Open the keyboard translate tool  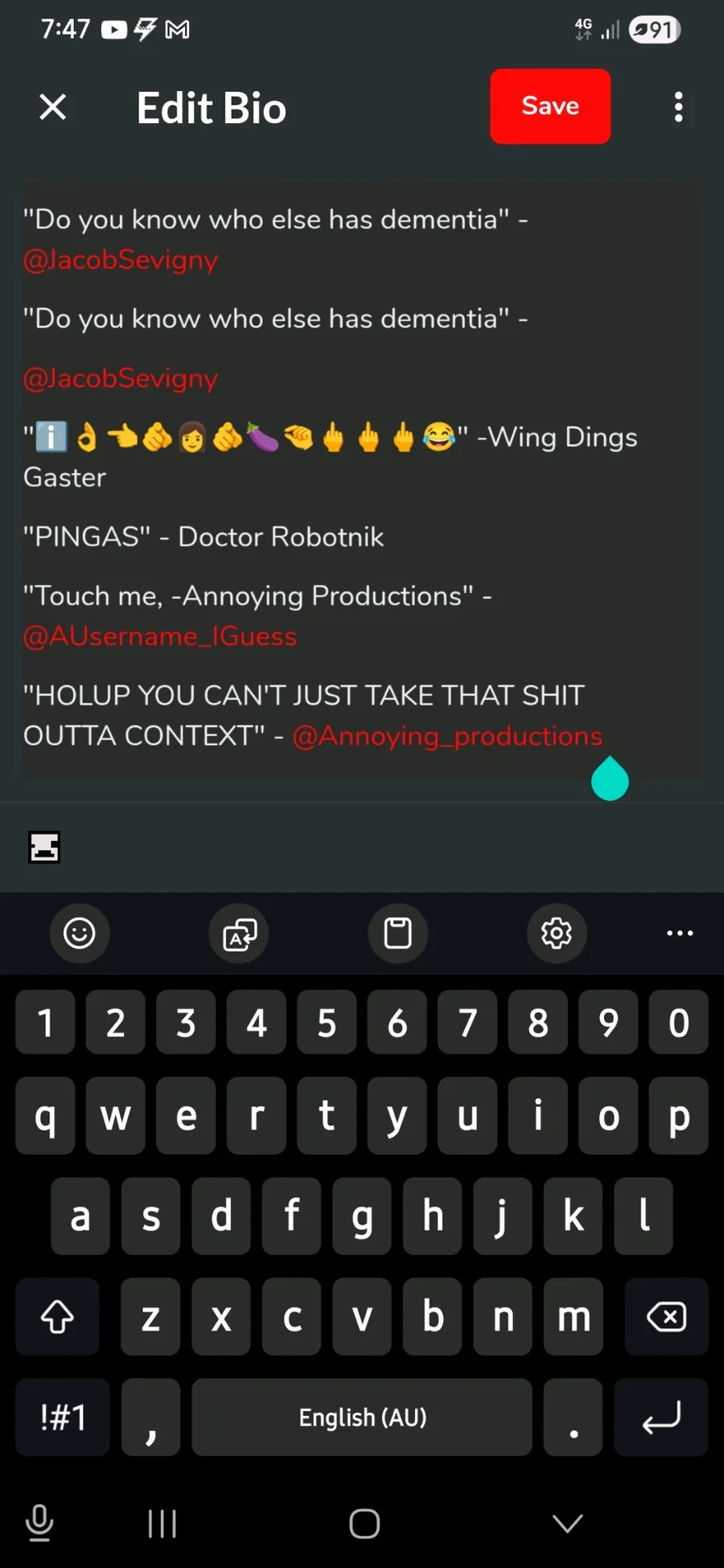(239, 933)
